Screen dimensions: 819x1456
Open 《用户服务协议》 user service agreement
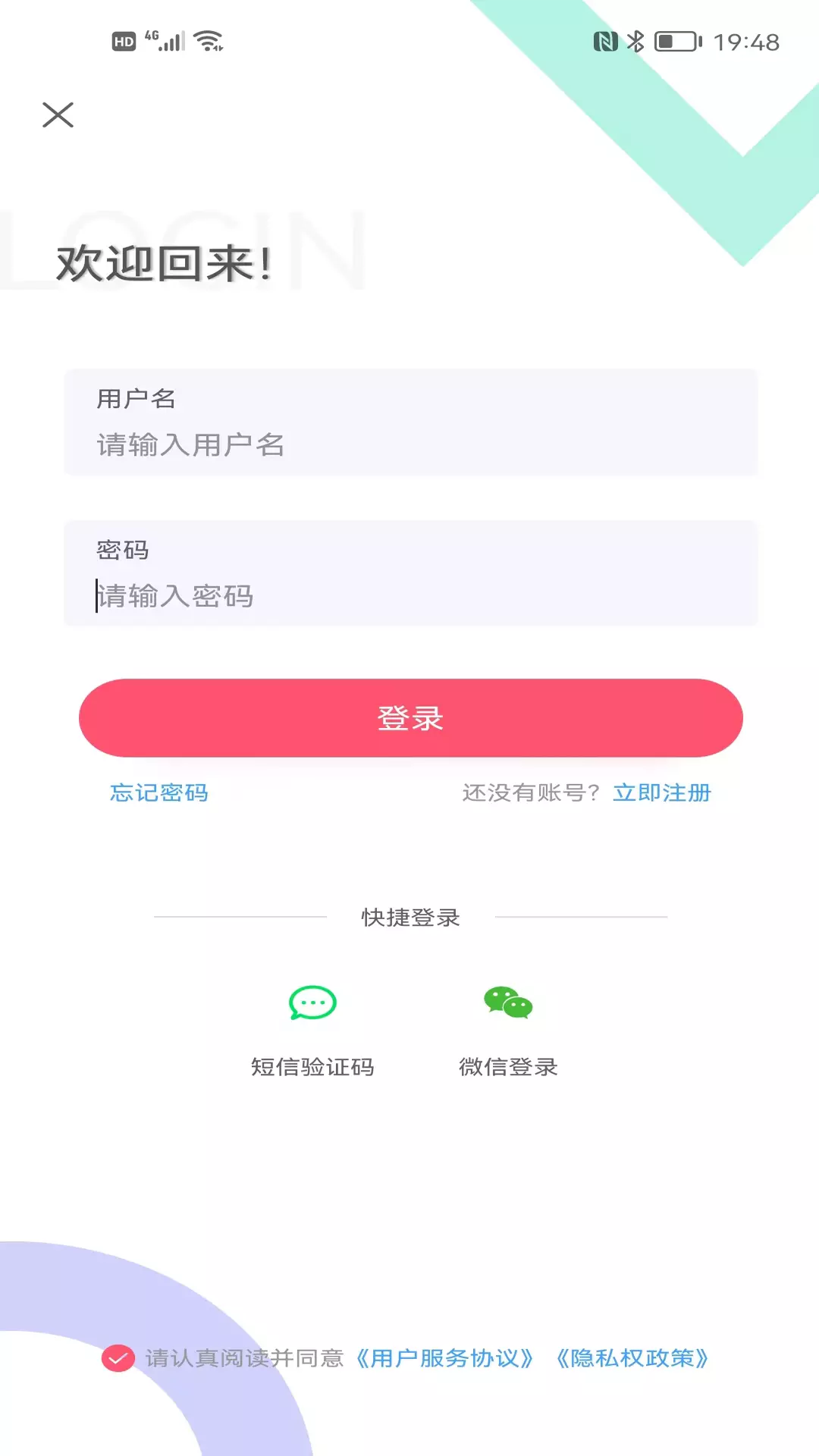(x=445, y=1358)
